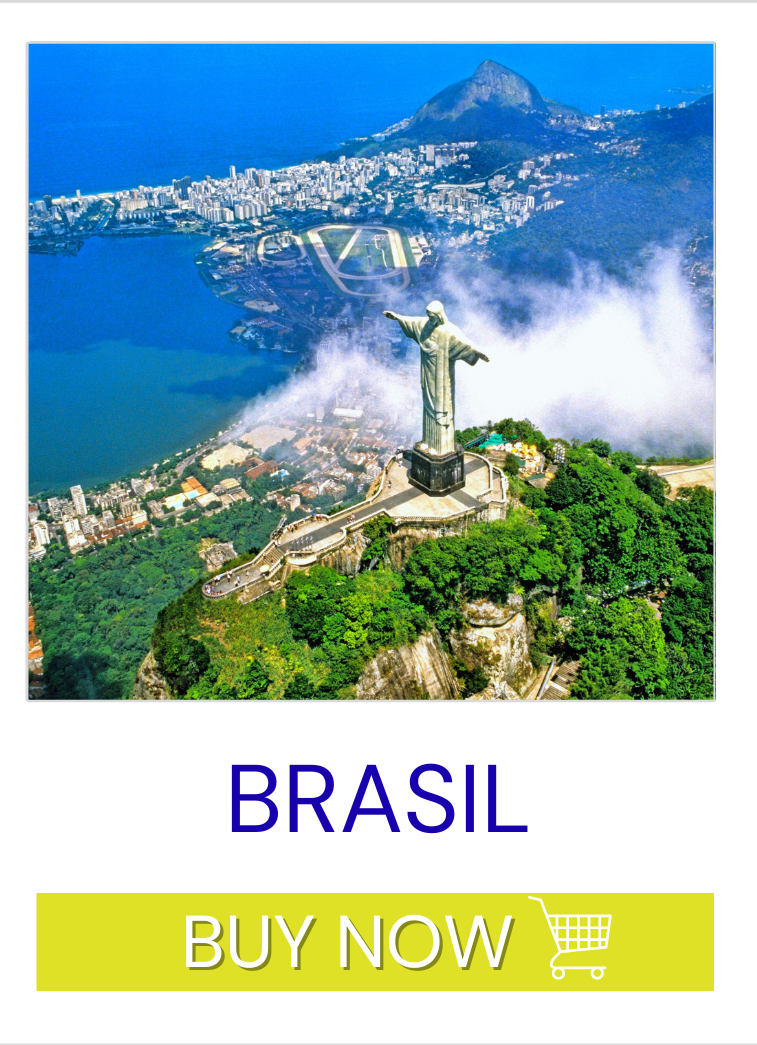757x1045 pixels.
Task: Open the Brasil destination photo
Action: tap(371, 371)
